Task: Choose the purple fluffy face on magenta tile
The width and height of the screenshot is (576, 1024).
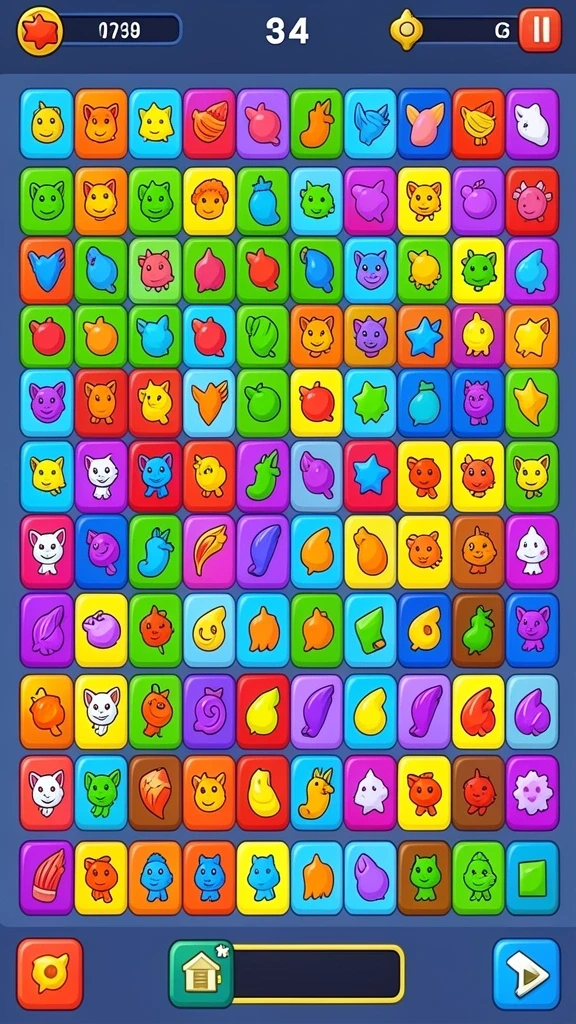Action: pos(532,793)
